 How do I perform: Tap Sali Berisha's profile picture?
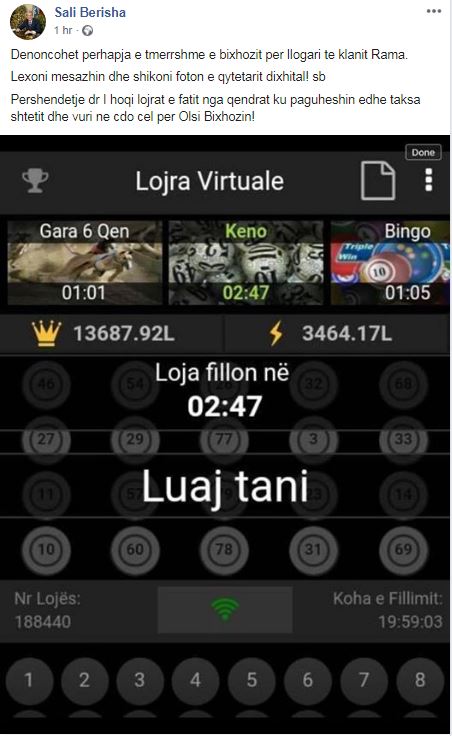pos(28,22)
